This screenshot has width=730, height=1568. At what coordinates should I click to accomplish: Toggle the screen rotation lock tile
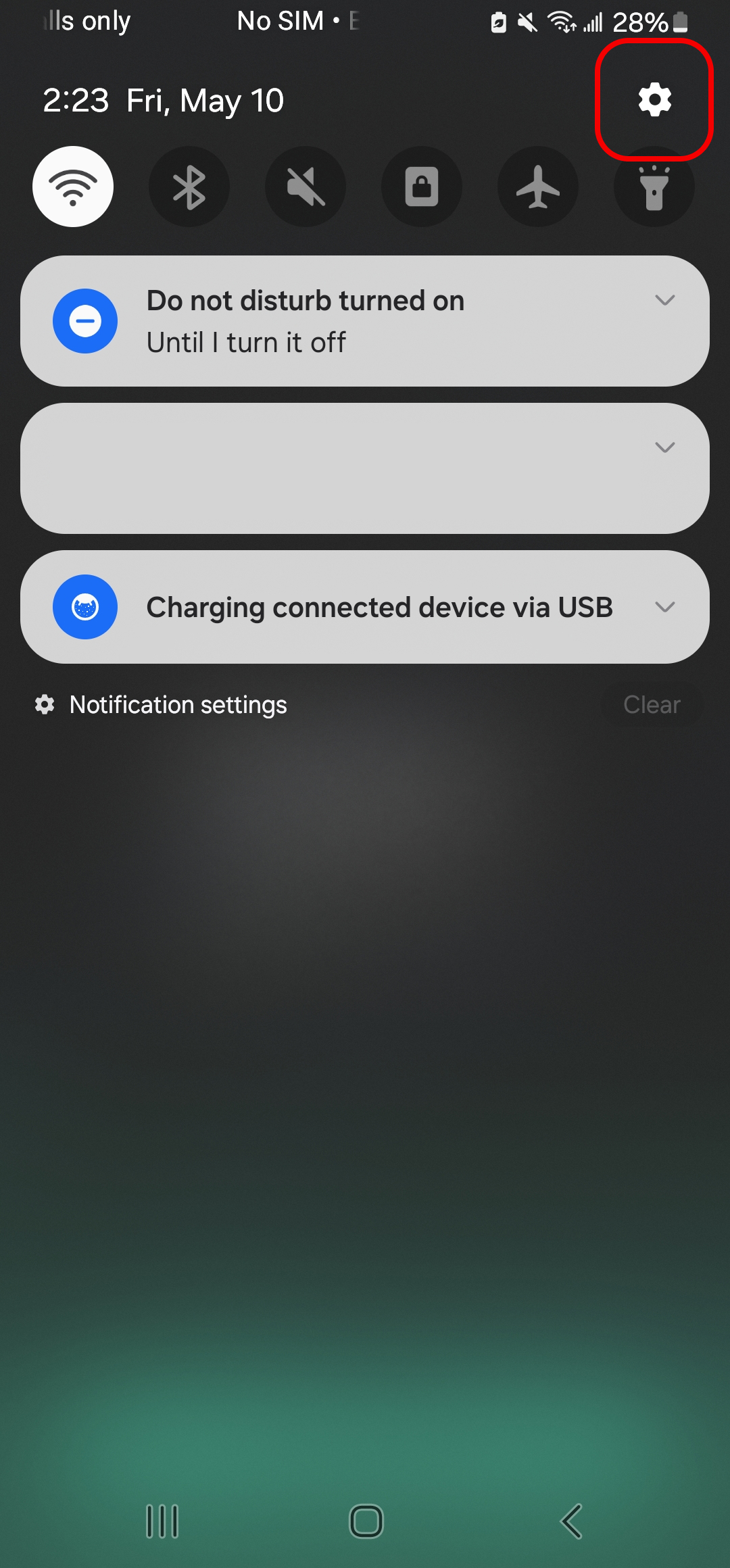(x=422, y=187)
